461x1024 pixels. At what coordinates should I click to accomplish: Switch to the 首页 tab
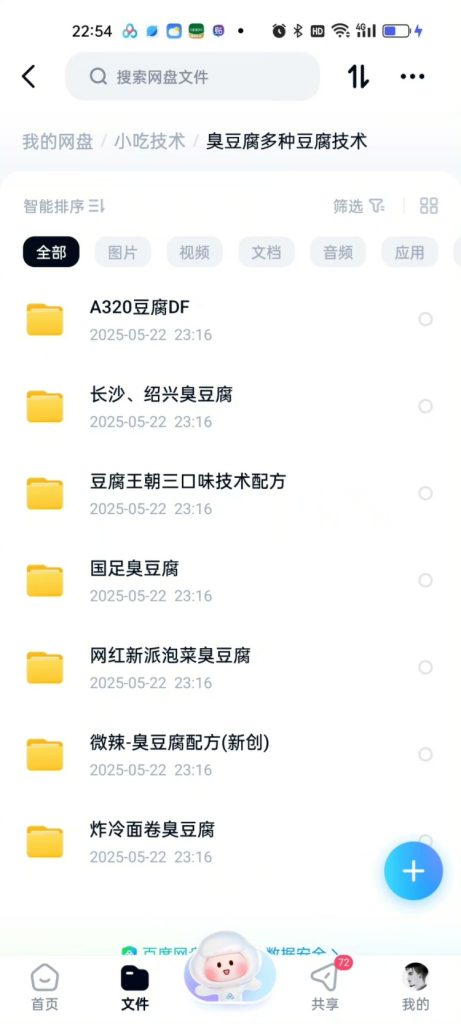coord(45,988)
